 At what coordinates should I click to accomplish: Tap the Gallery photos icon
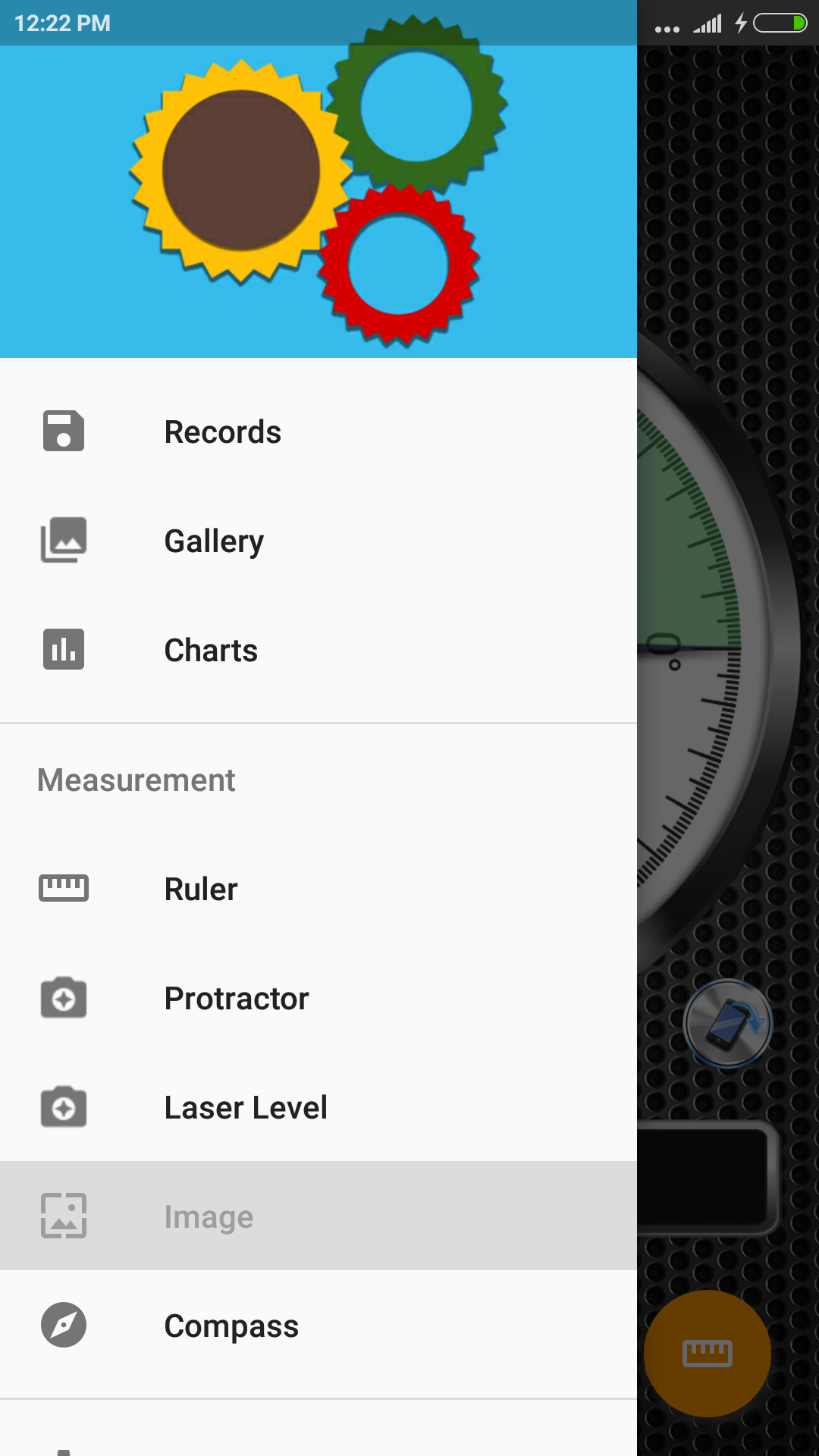64,540
